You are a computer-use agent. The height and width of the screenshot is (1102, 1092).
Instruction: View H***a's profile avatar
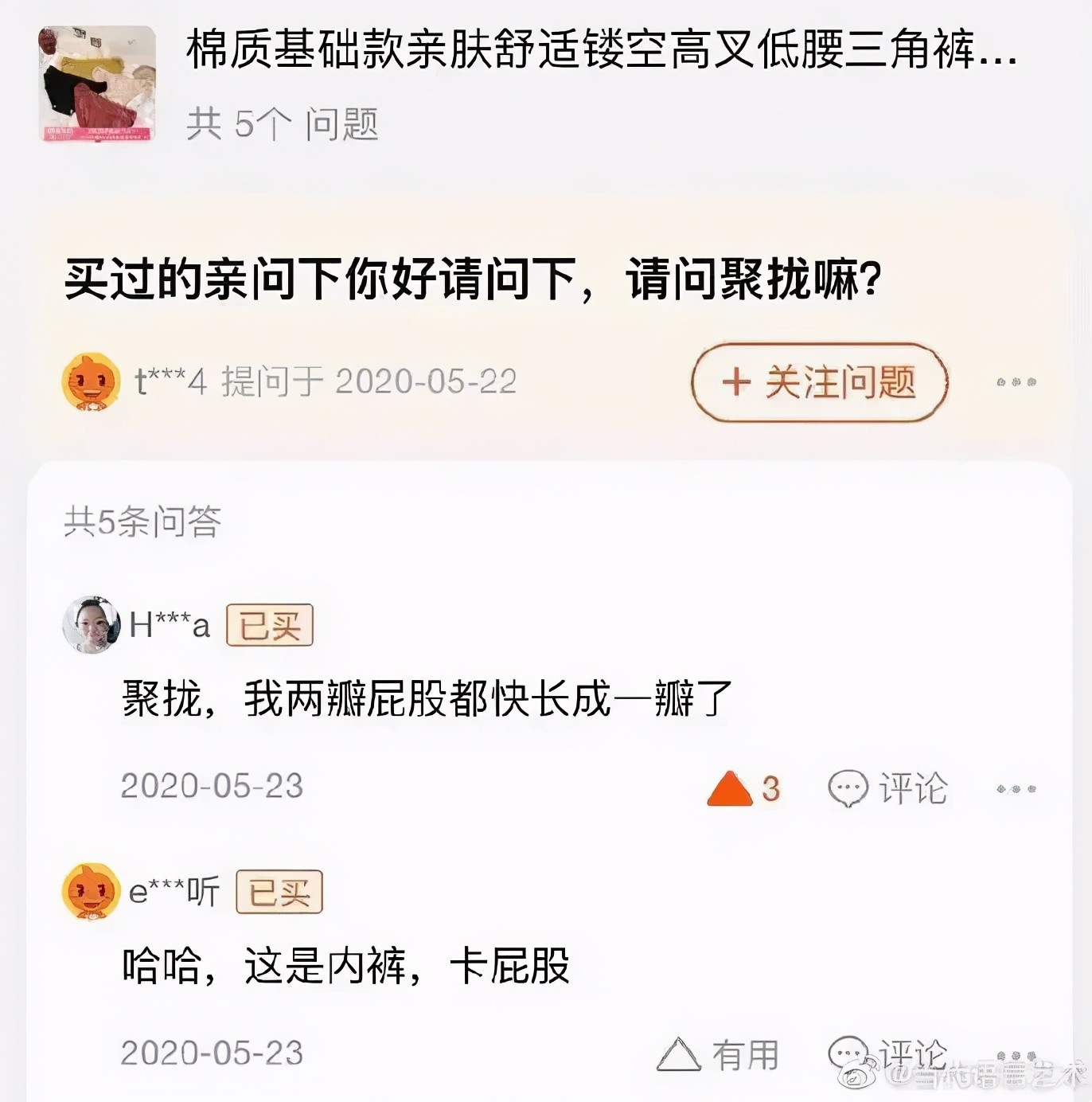coord(92,625)
